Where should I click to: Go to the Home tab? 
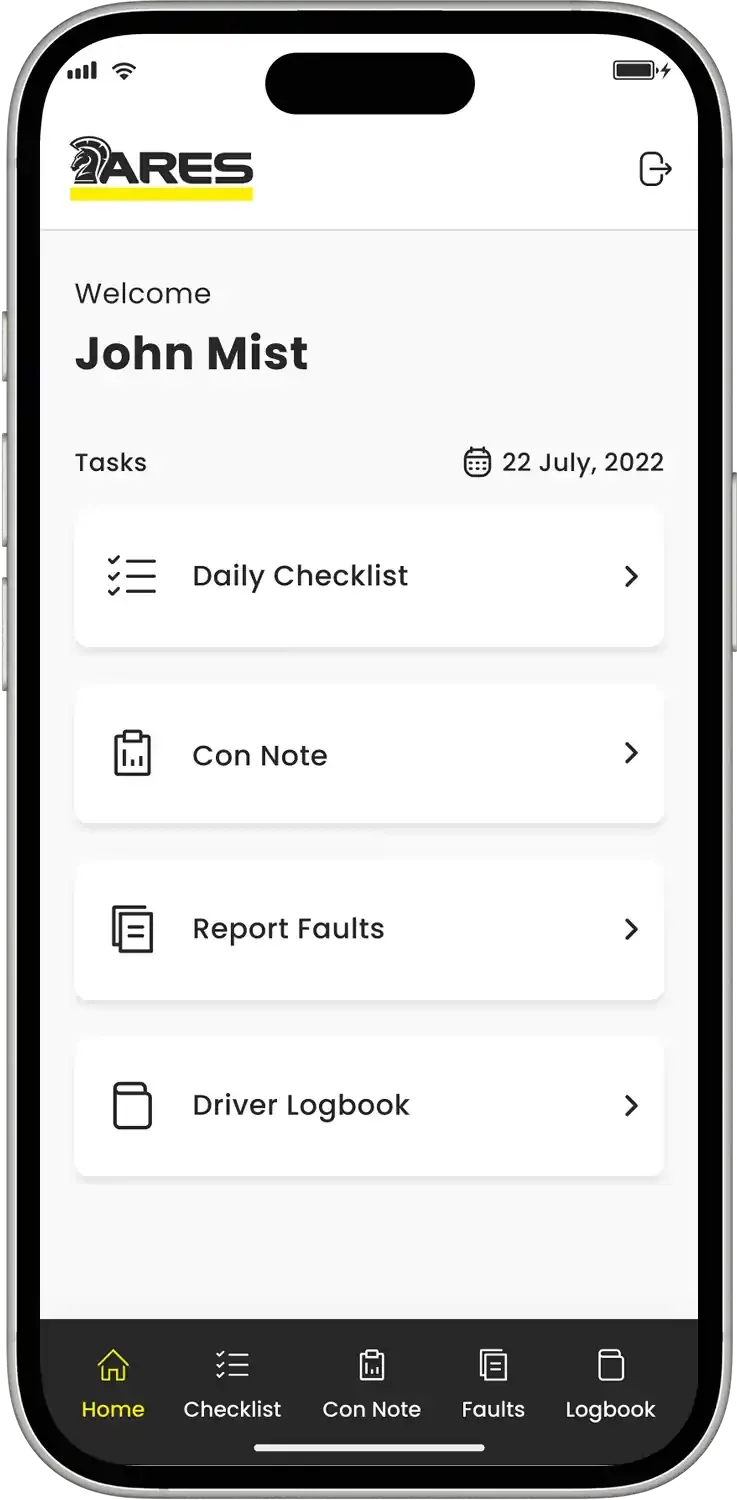pos(113,1384)
